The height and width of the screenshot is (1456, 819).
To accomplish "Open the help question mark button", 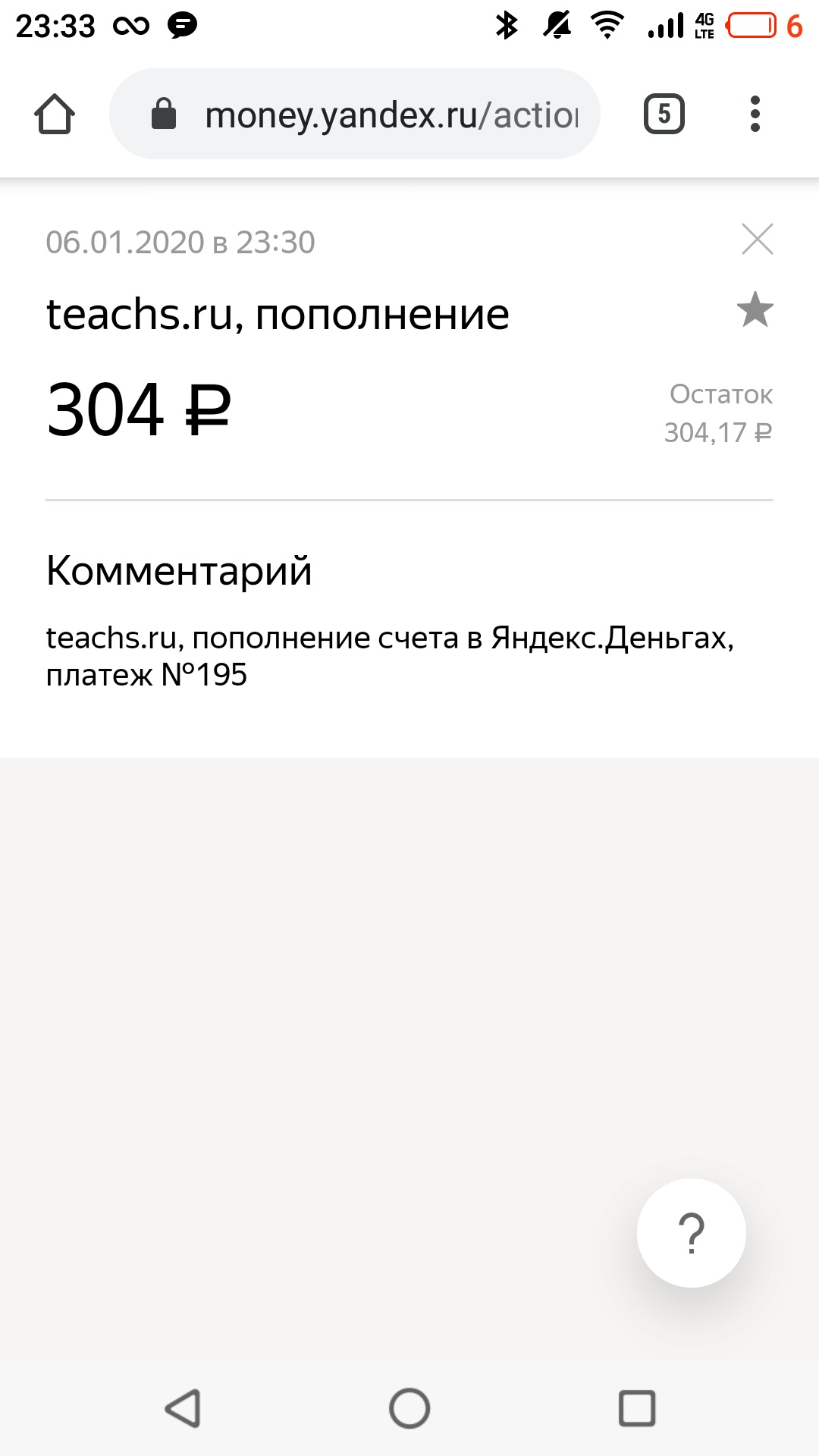I will pyautogui.click(x=692, y=1233).
